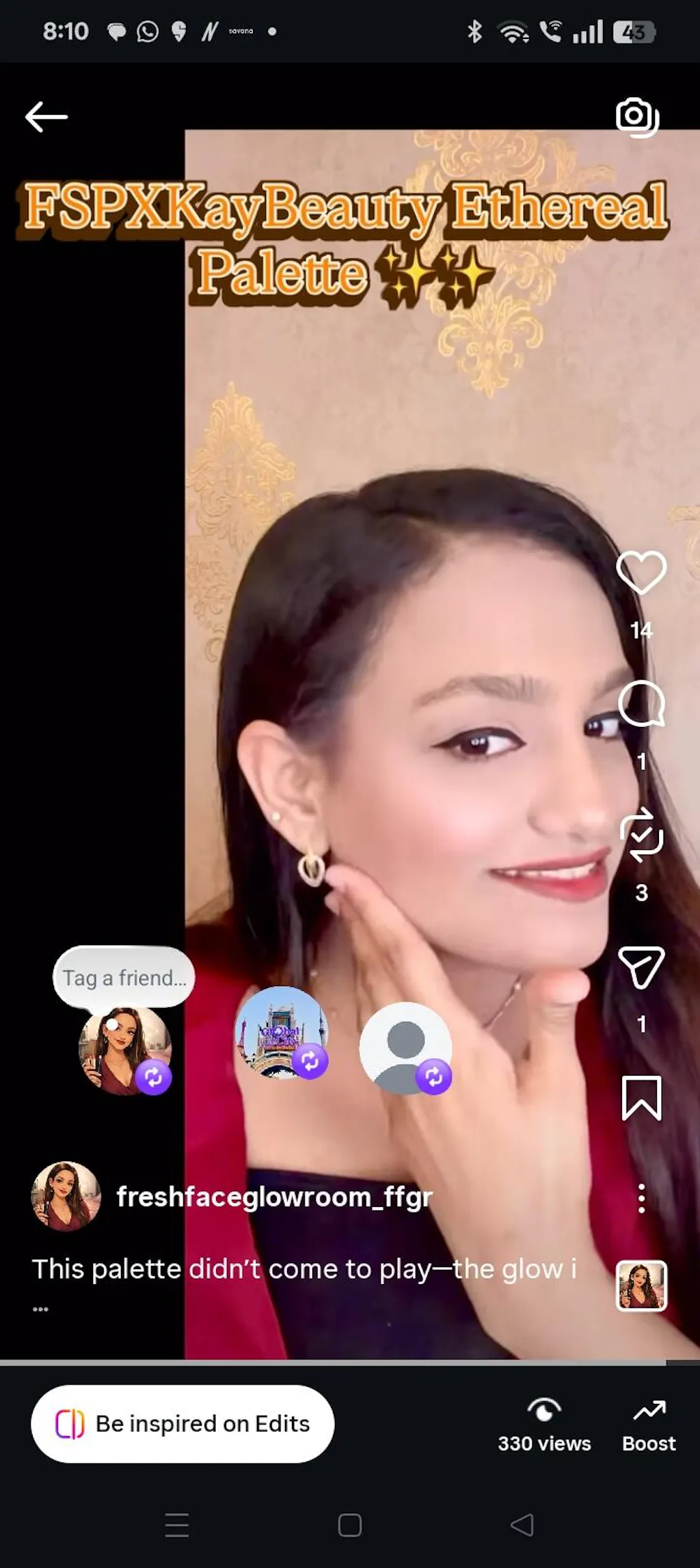Save this reel with the bookmark icon
Screen dimensions: 700x1568
(x=641, y=1098)
